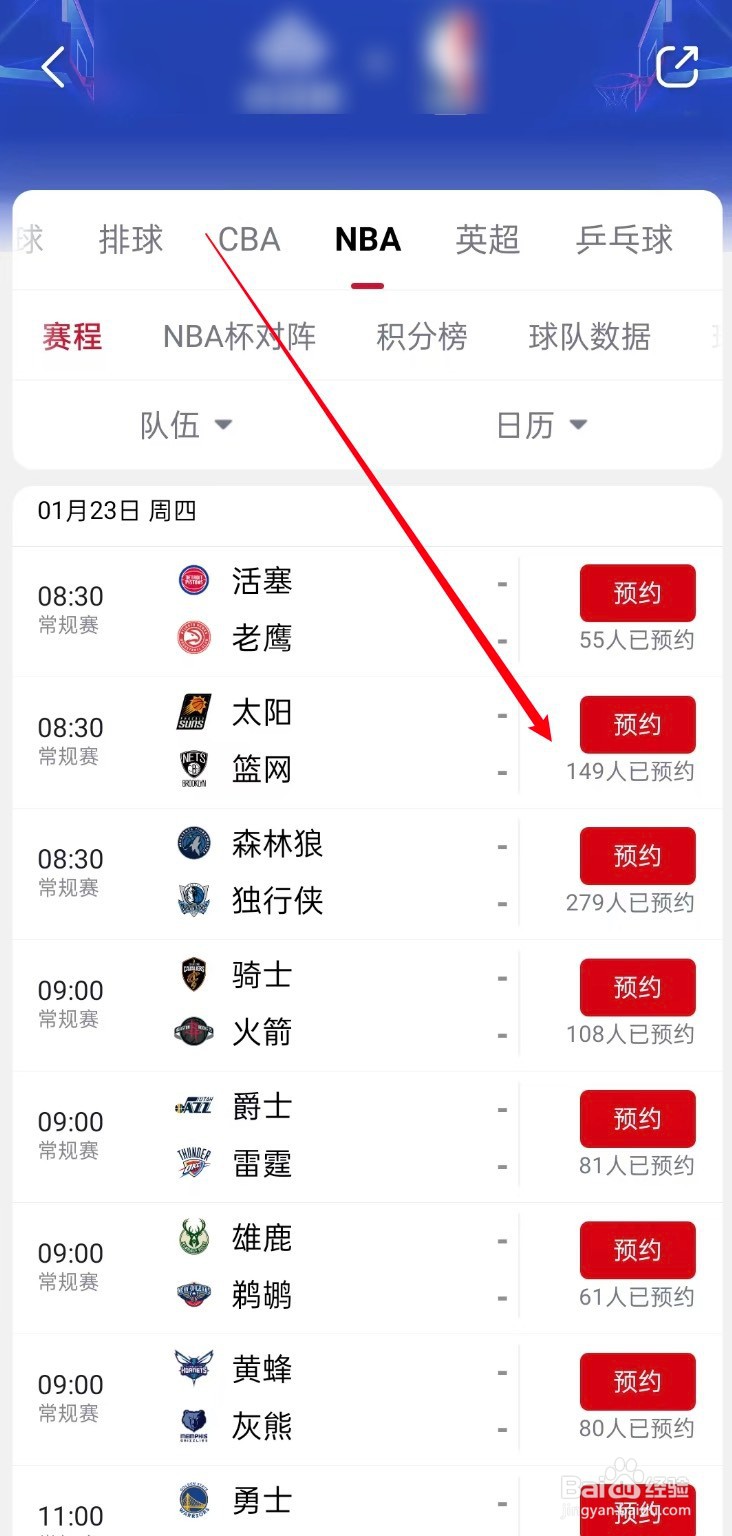This screenshot has height=1536, width=732.
Task: Switch to the 英超 tab
Action: click(487, 239)
